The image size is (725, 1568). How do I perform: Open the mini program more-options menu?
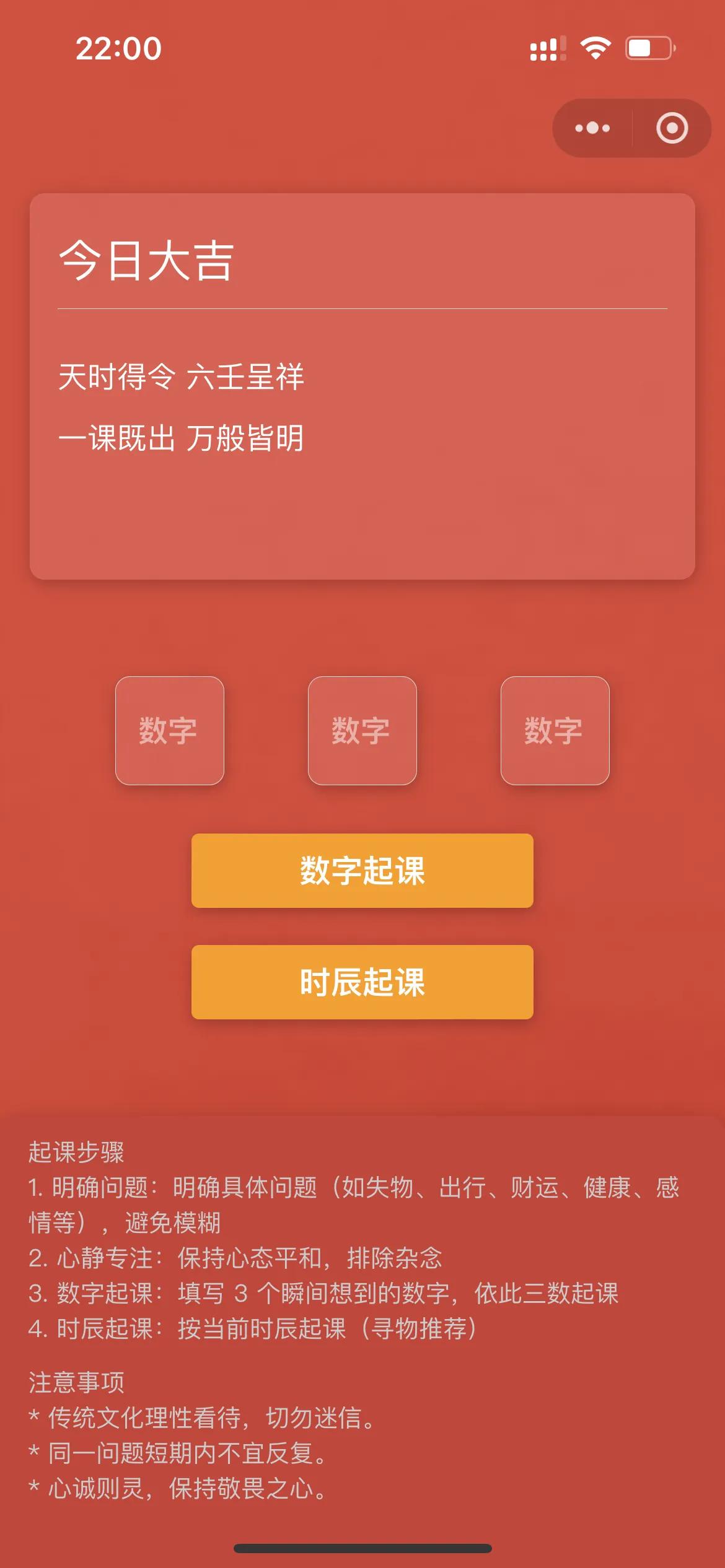[592, 128]
